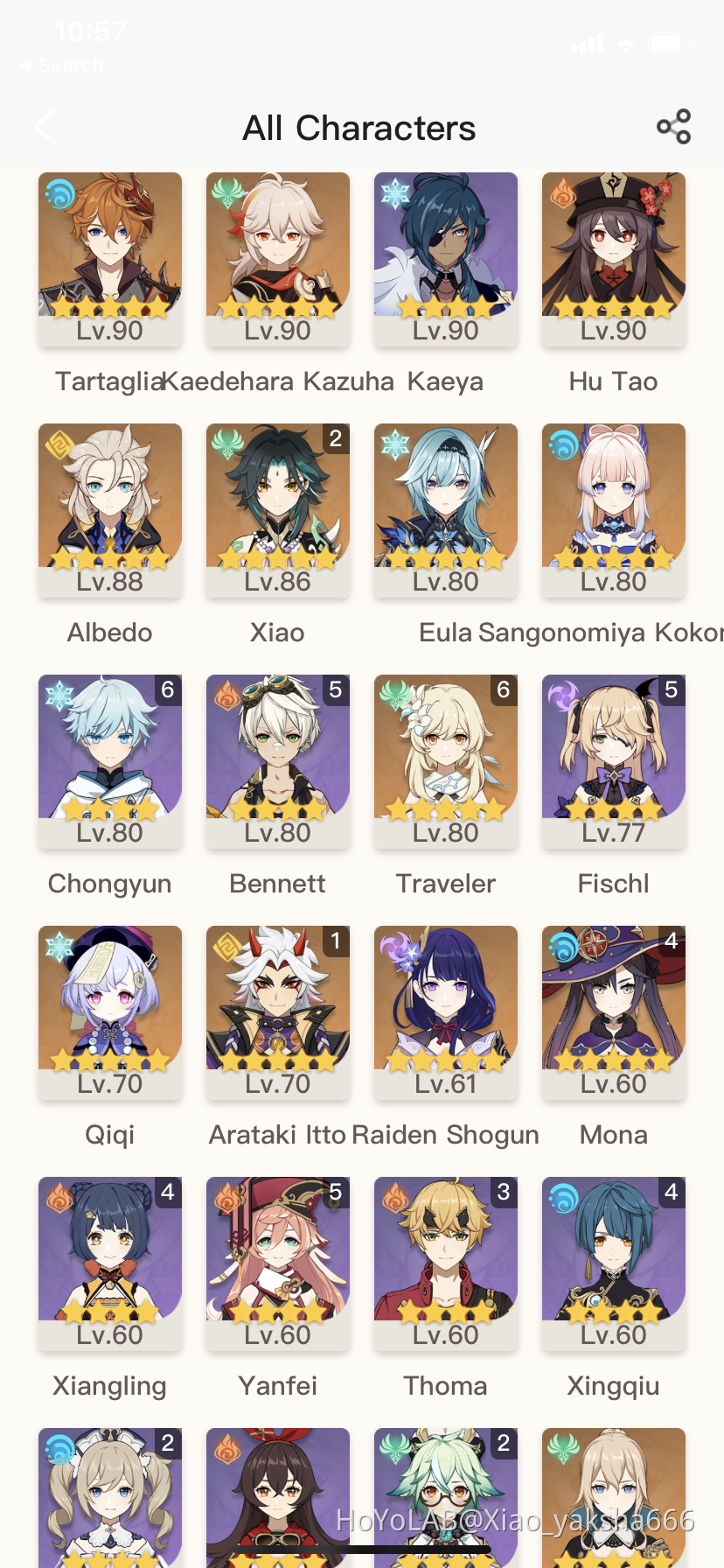View Hu Tao's character details

(614, 258)
